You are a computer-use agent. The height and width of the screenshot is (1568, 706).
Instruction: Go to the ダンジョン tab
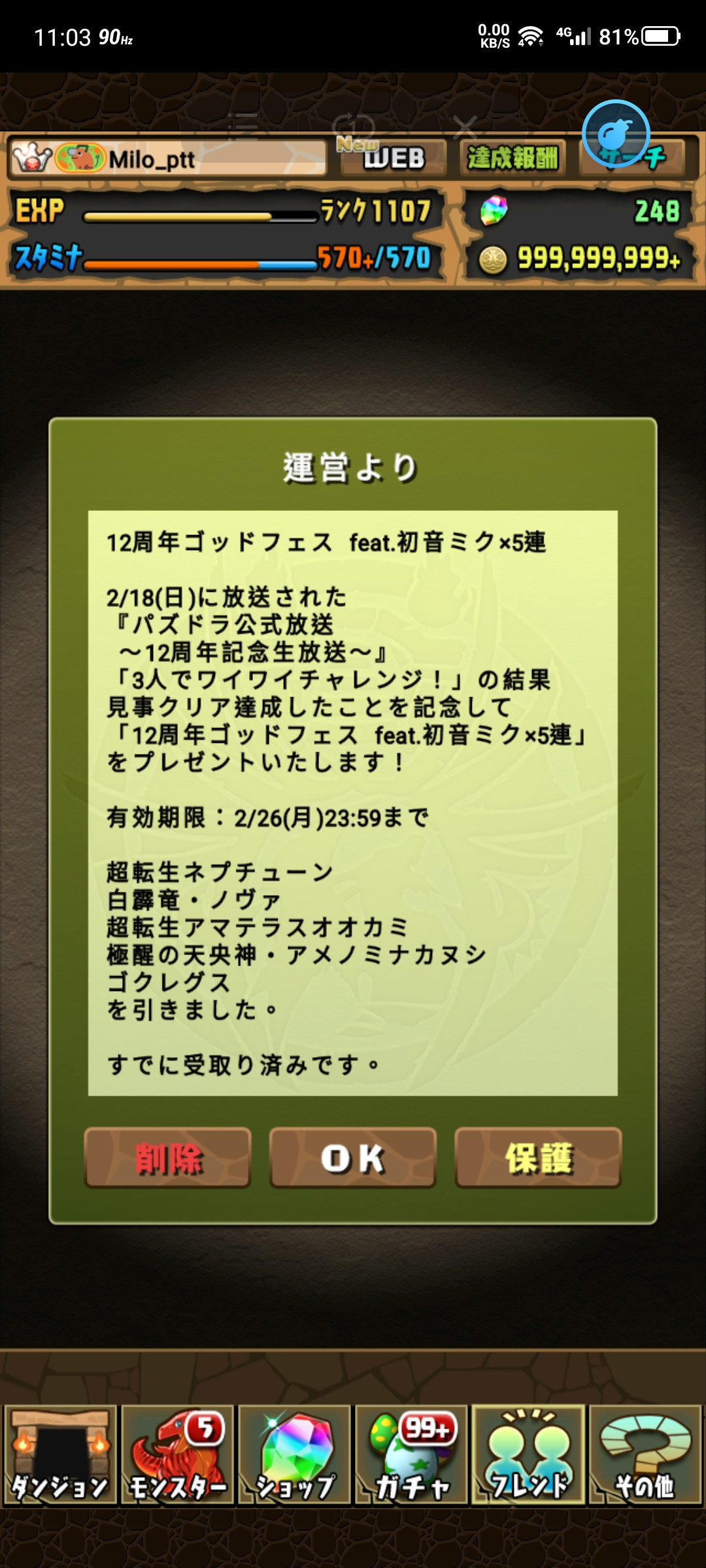pyautogui.click(x=60, y=1455)
